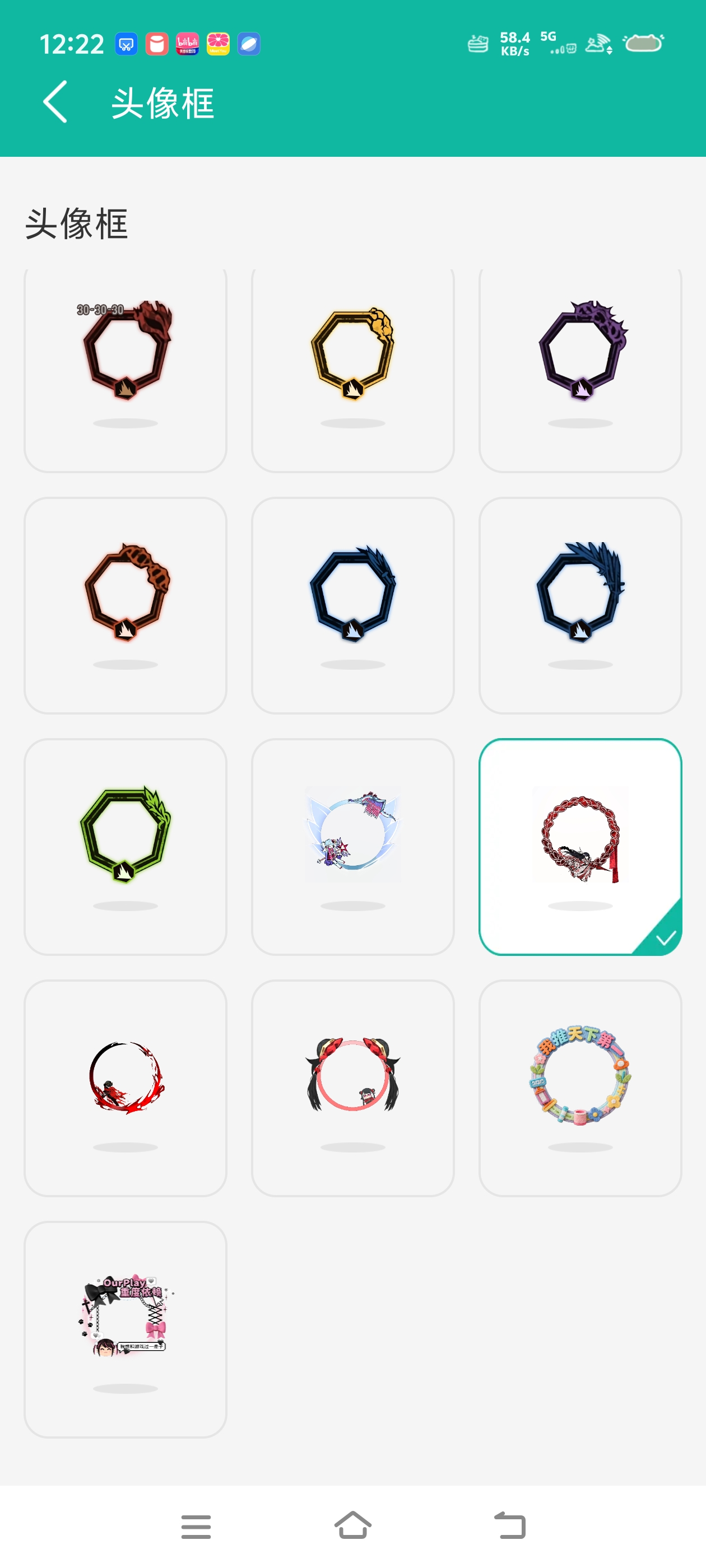The width and height of the screenshot is (706, 1568).
Task: Select the orange-brown heptagon avatar frame
Action: coord(126,605)
